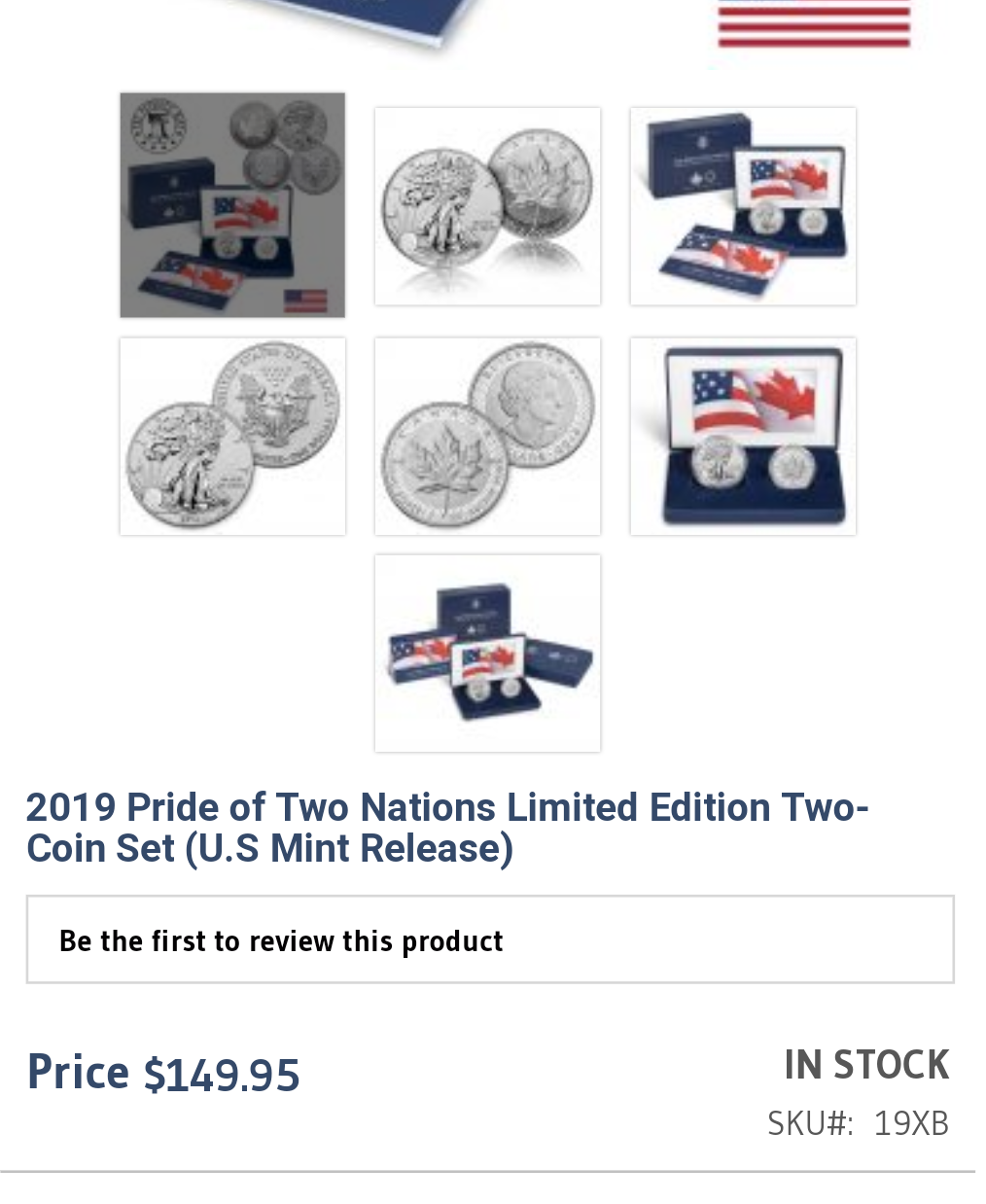Screen dimensions: 986x1204
Task: Open thumbnail of box with lid leaning behind
Action: (743, 206)
